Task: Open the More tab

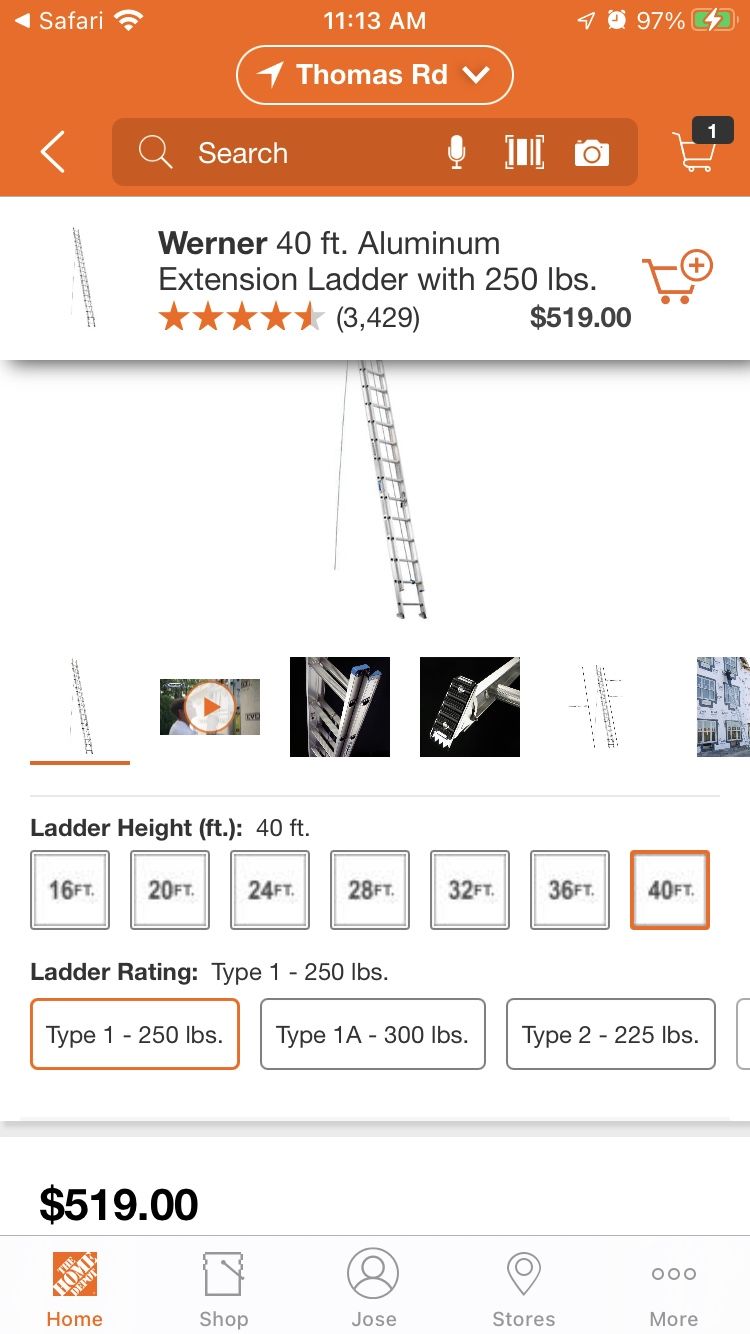Action: tap(674, 1290)
